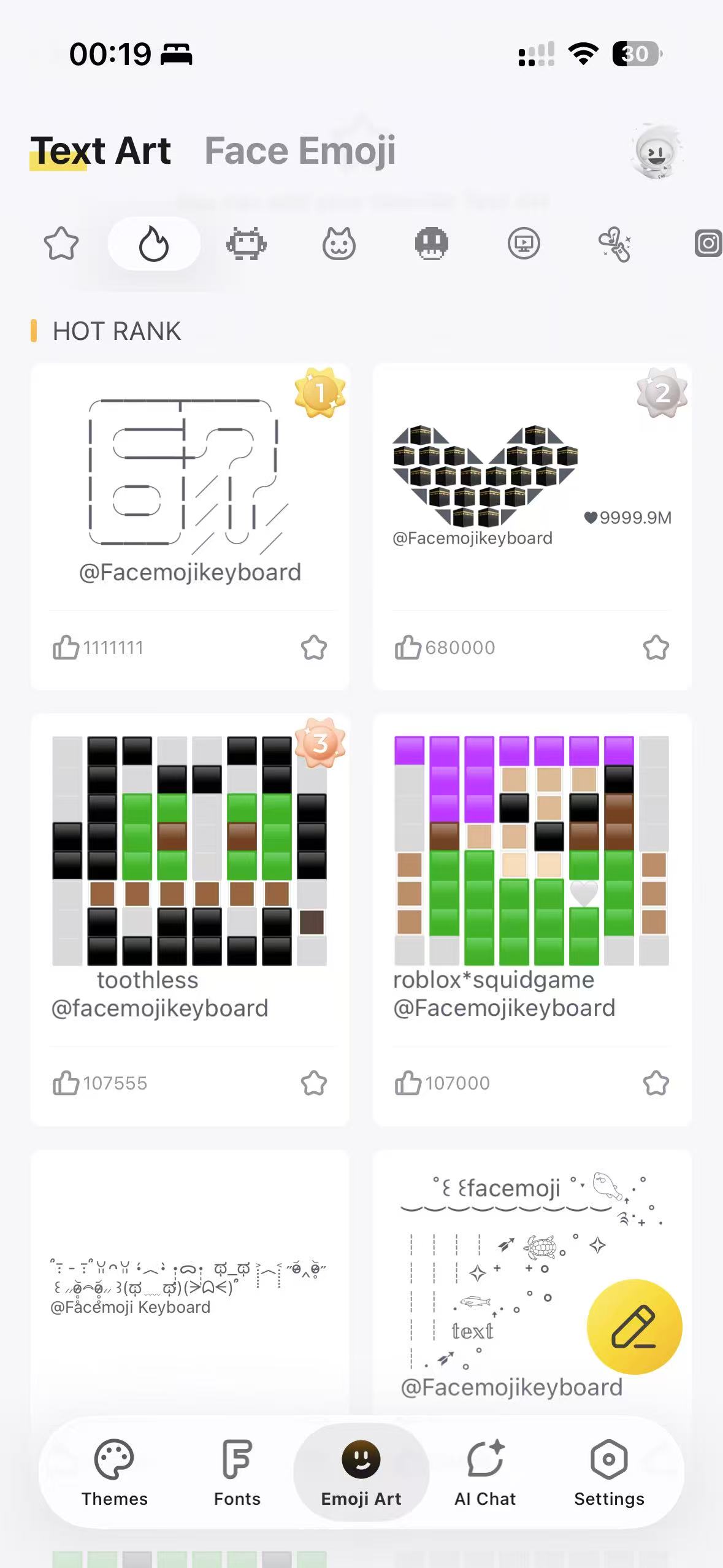
Task: Open Themes via the palette icon
Action: [x=115, y=1472]
